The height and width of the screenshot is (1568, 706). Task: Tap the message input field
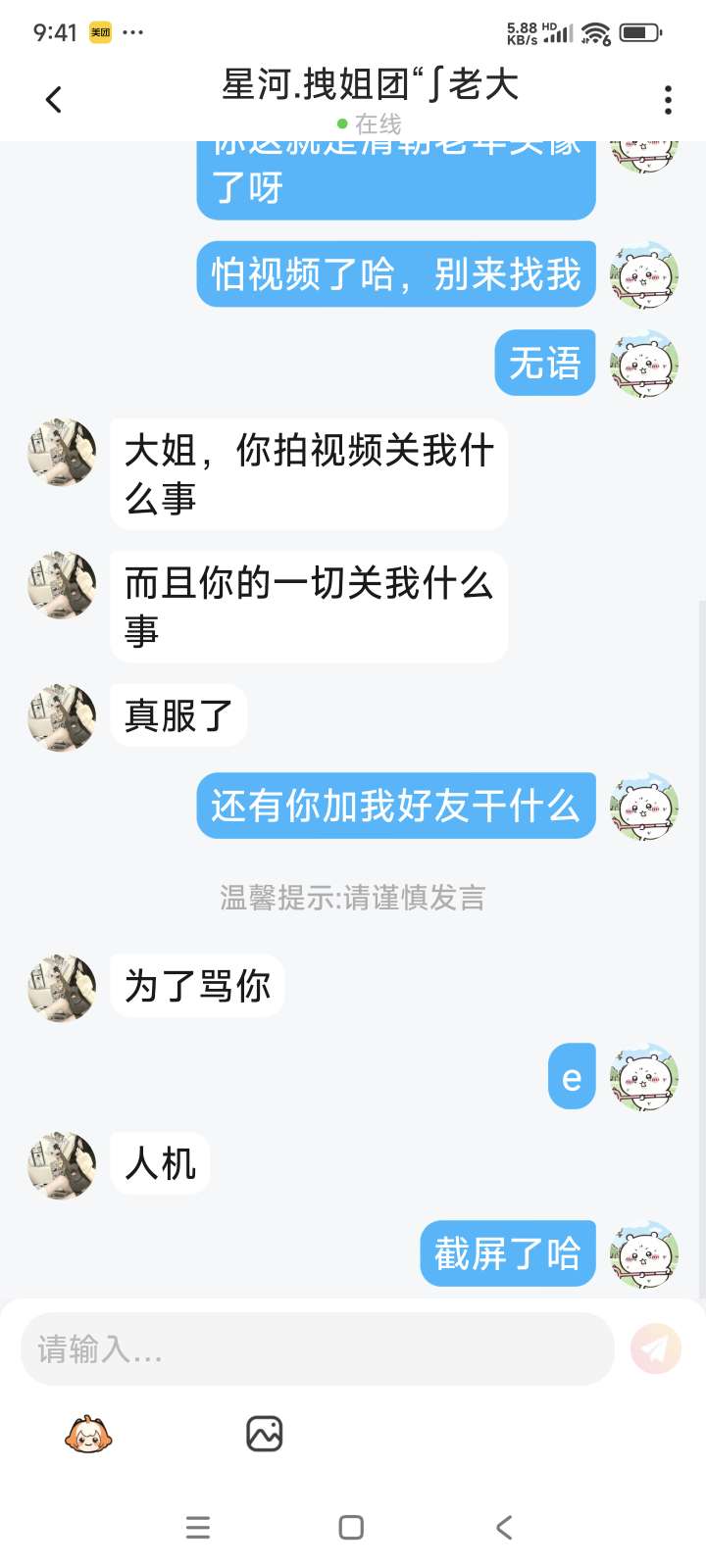317,1349
